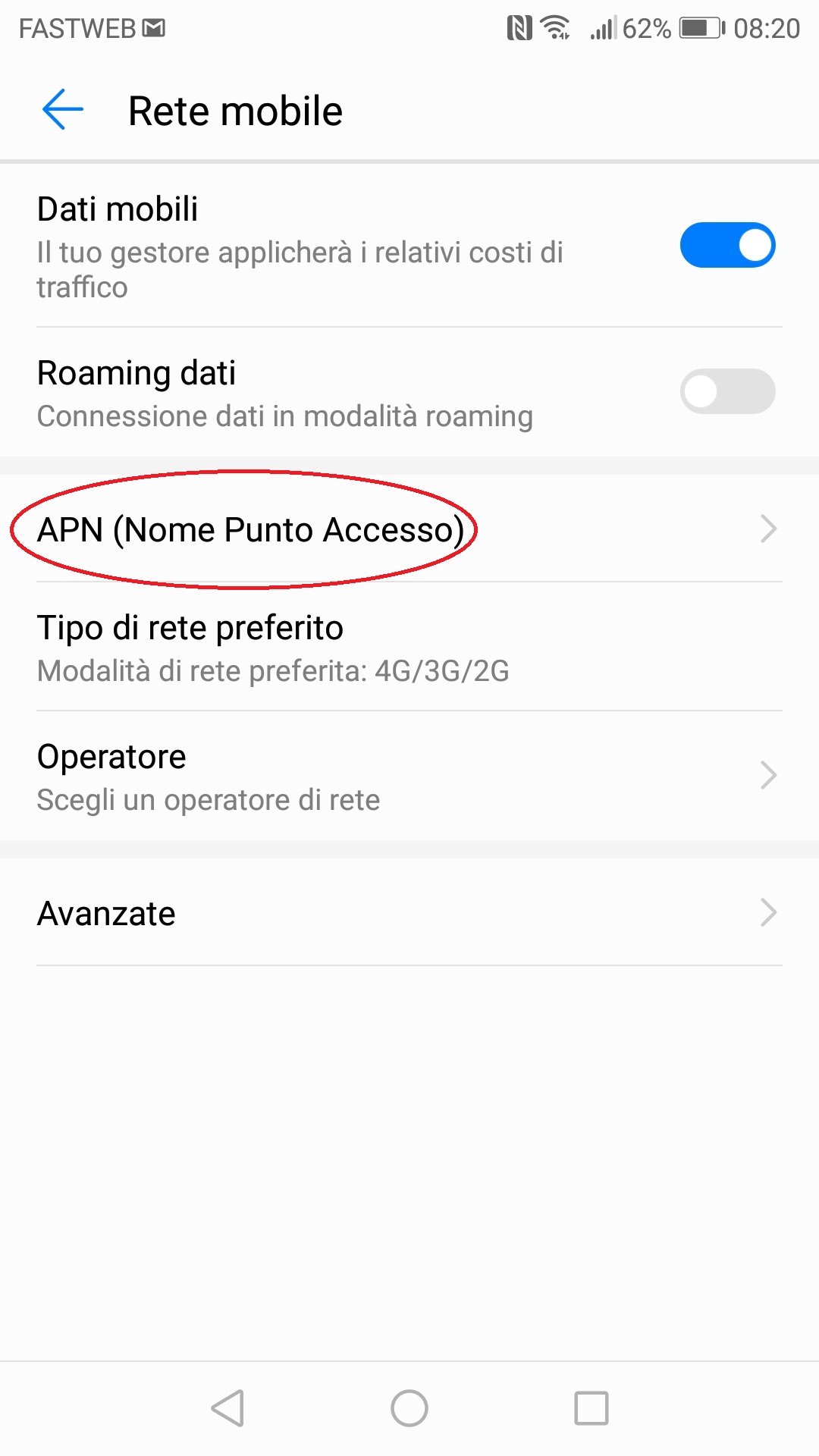Viewport: 819px width, 1456px height.
Task: Open Operatore to choose a network
Action: pyautogui.click(x=409, y=776)
